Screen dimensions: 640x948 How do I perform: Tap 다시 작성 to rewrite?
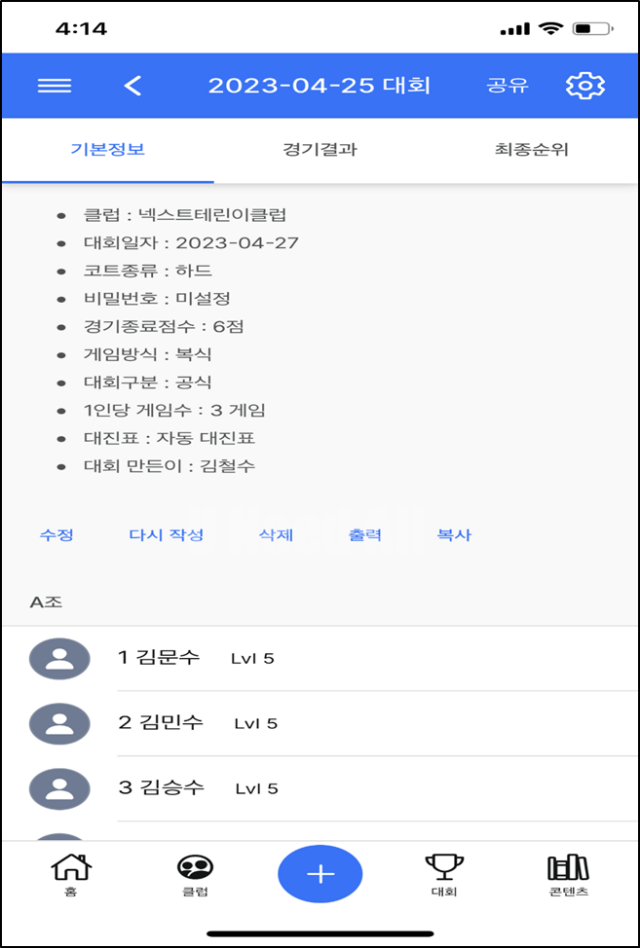pos(167,535)
